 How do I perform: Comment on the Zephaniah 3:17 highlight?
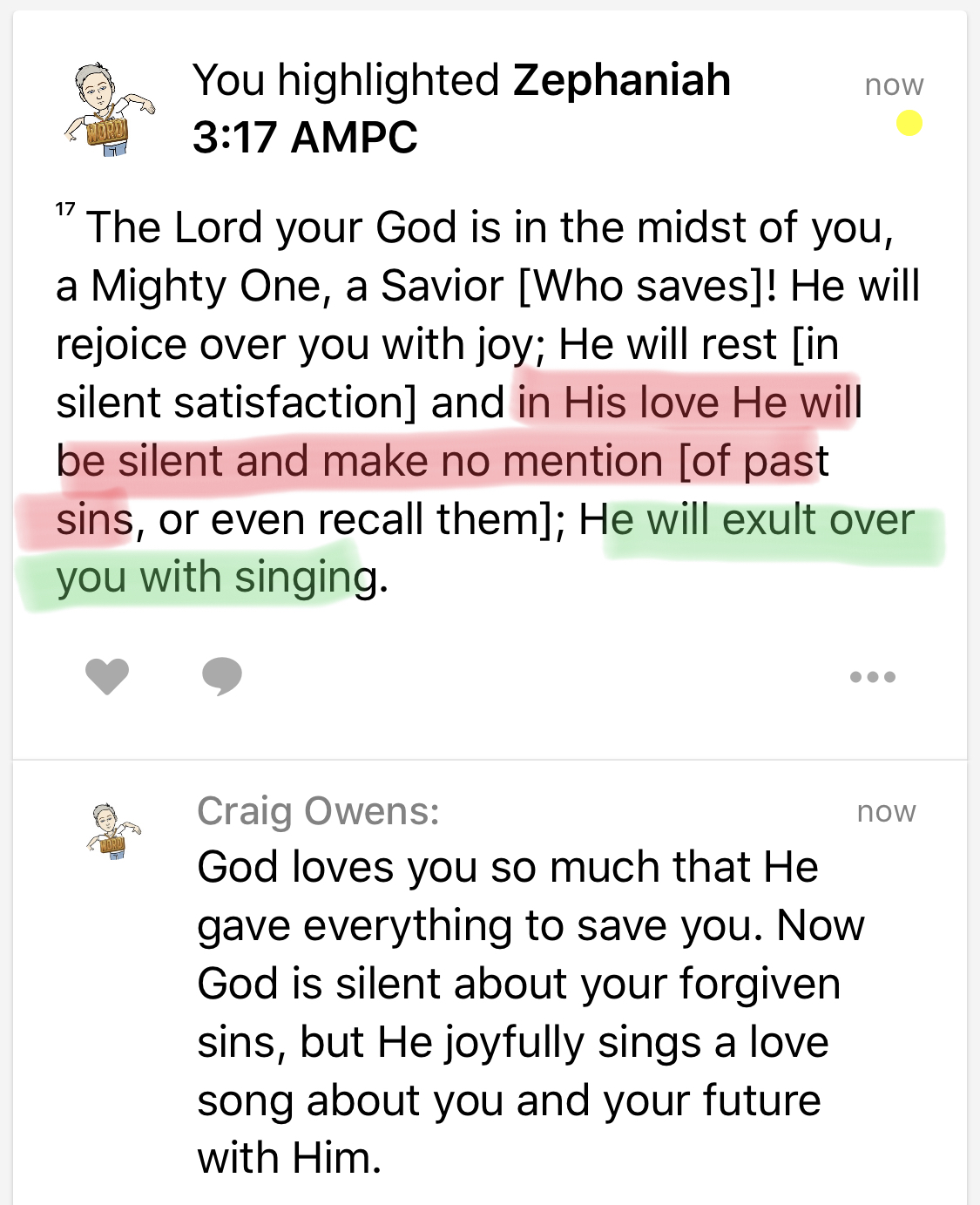click(x=222, y=676)
